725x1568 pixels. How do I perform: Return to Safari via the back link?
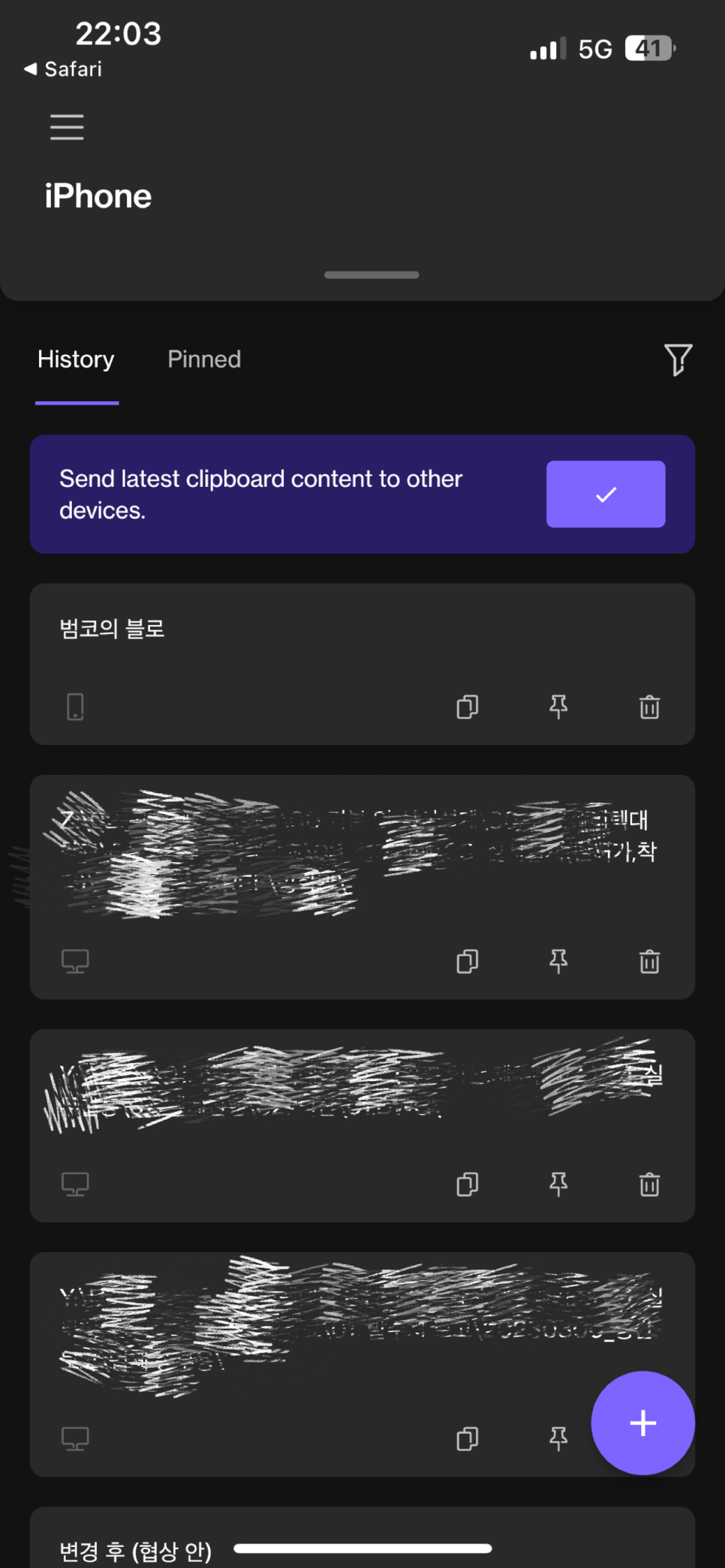pos(63,69)
